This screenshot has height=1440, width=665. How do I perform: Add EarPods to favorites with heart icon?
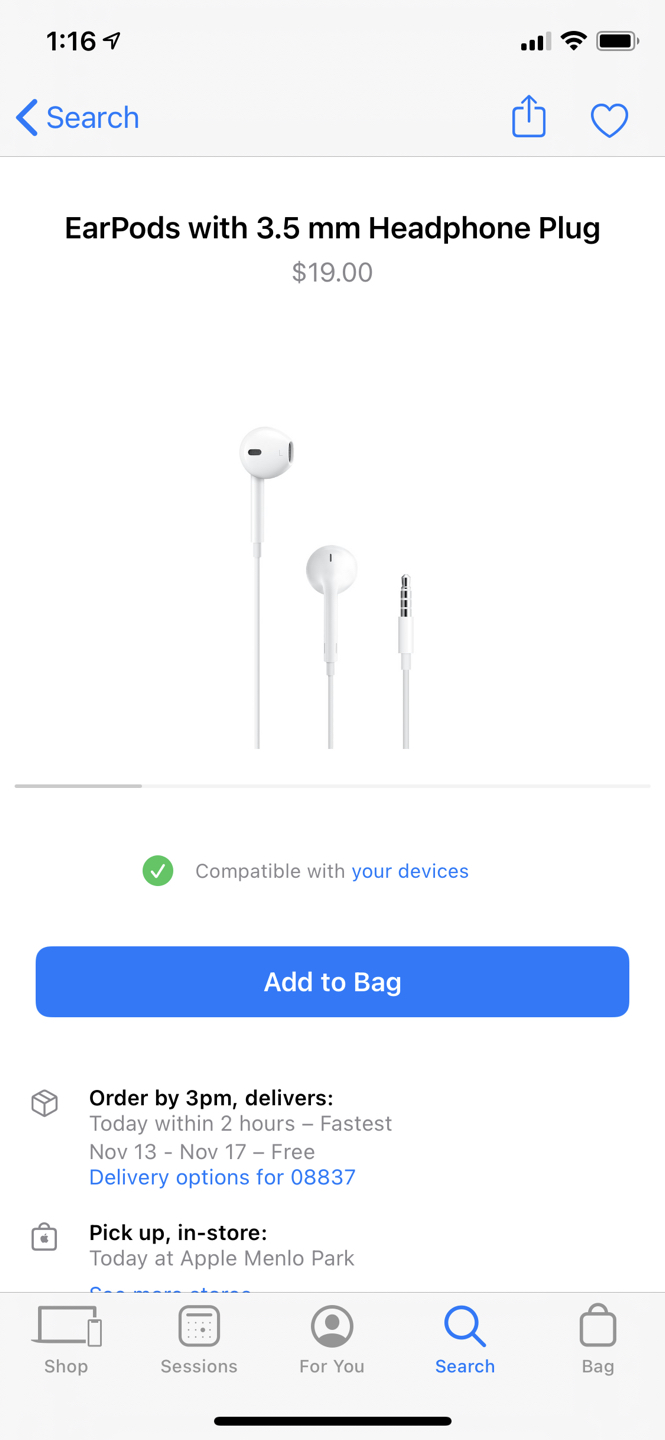[x=609, y=120]
